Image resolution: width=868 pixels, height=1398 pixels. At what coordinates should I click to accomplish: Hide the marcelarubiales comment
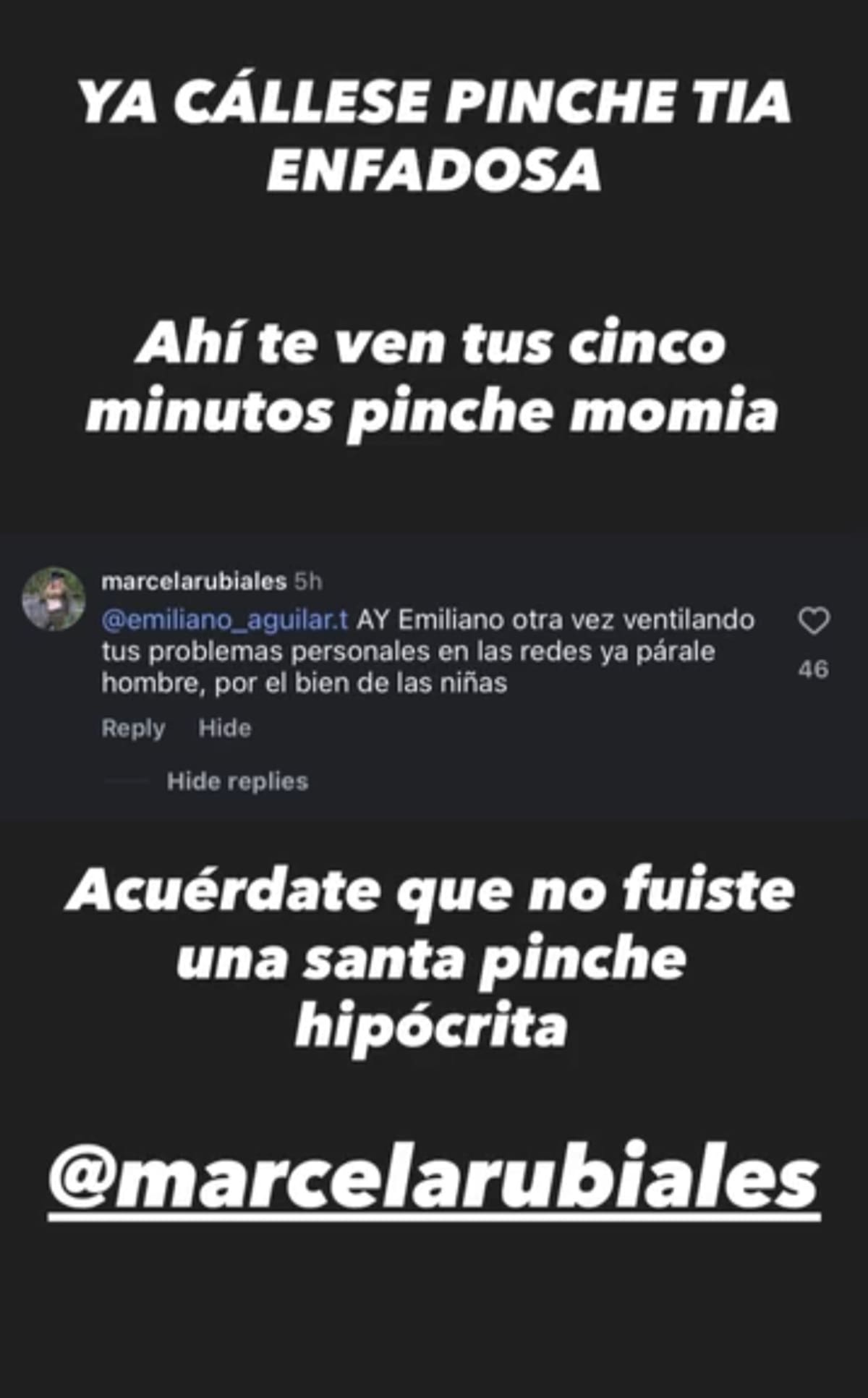[x=223, y=728]
